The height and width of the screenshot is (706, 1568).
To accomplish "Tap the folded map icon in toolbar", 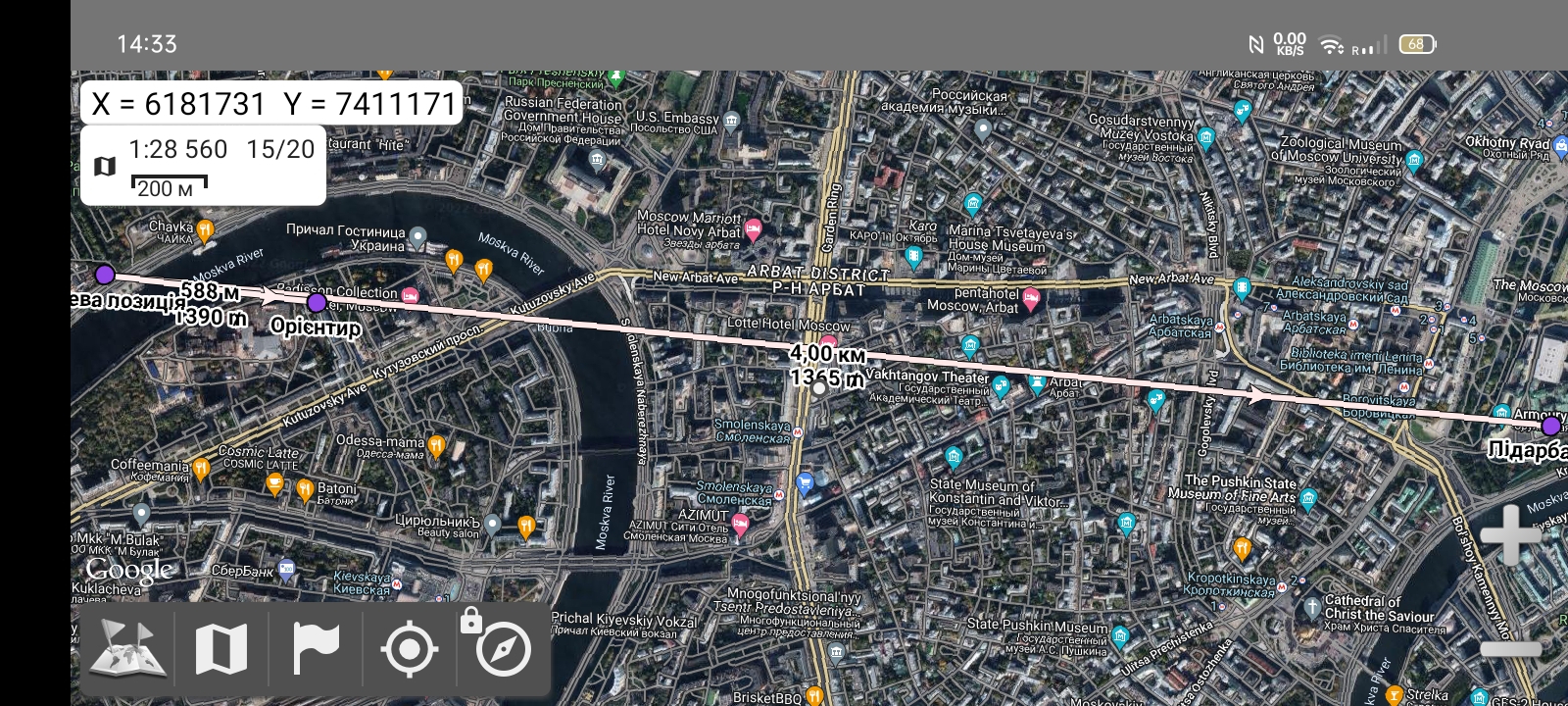I will point(221,649).
